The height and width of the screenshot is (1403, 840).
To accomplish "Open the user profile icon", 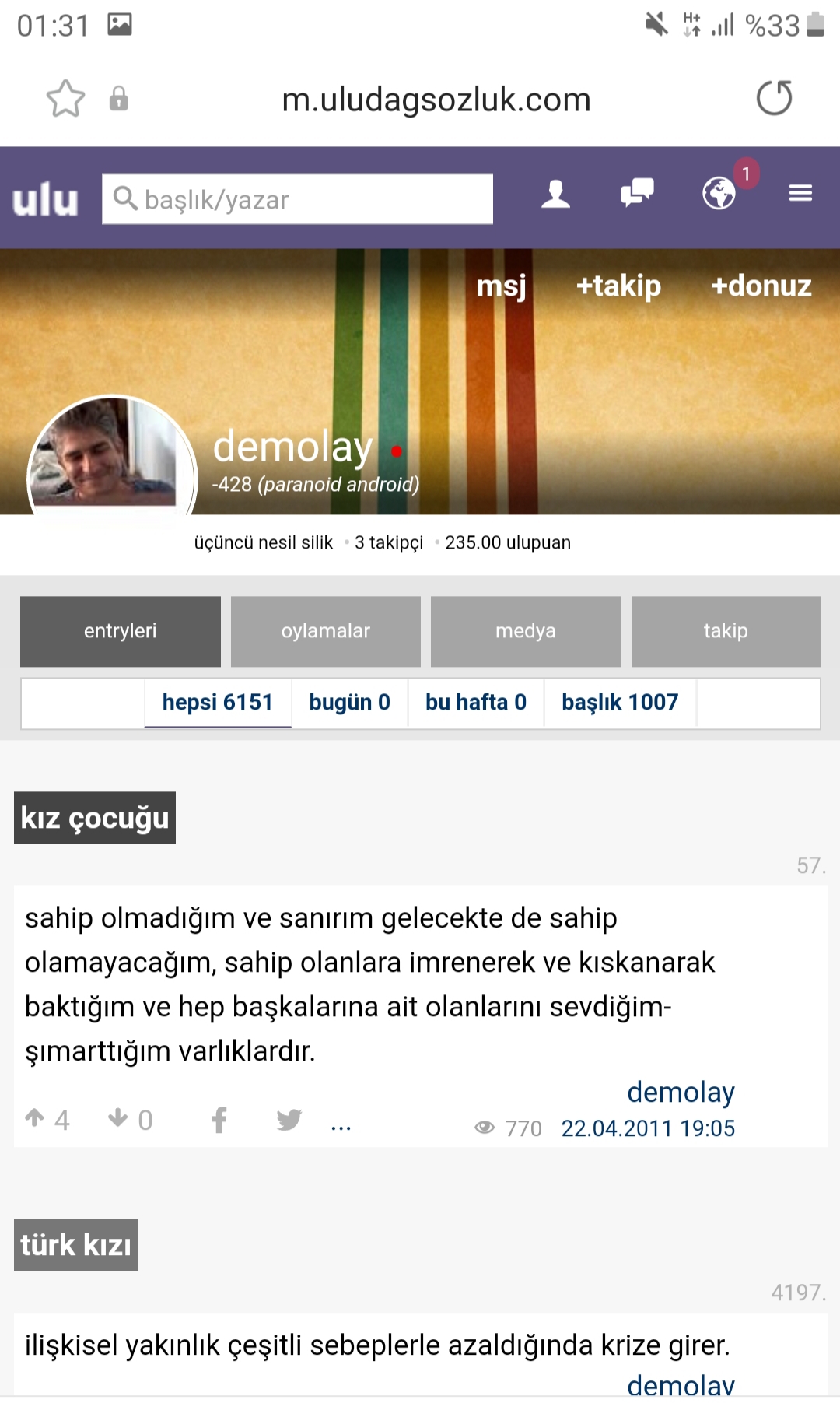I will pyautogui.click(x=555, y=194).
